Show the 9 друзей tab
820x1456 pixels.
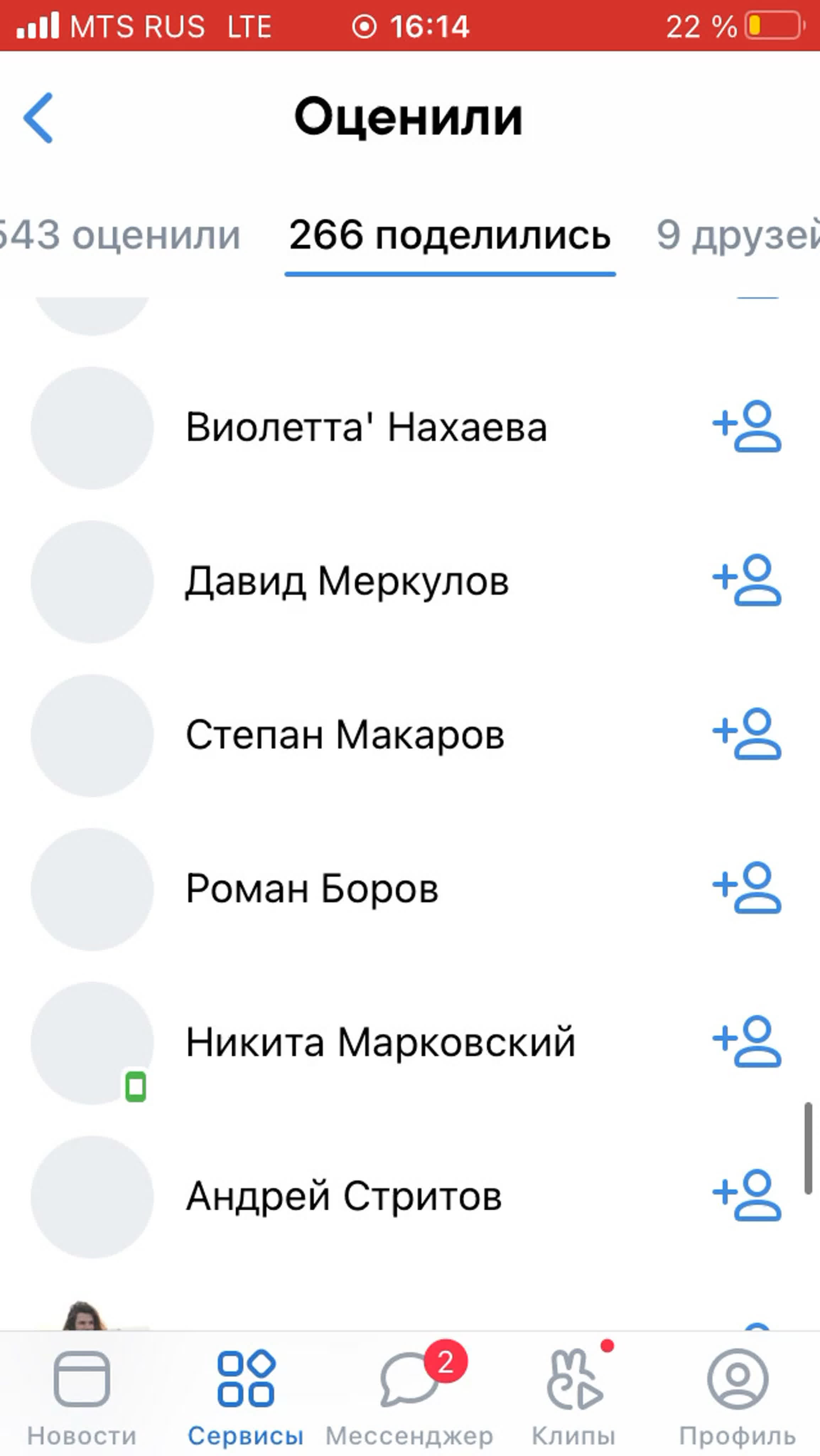(x=737, y=235)
